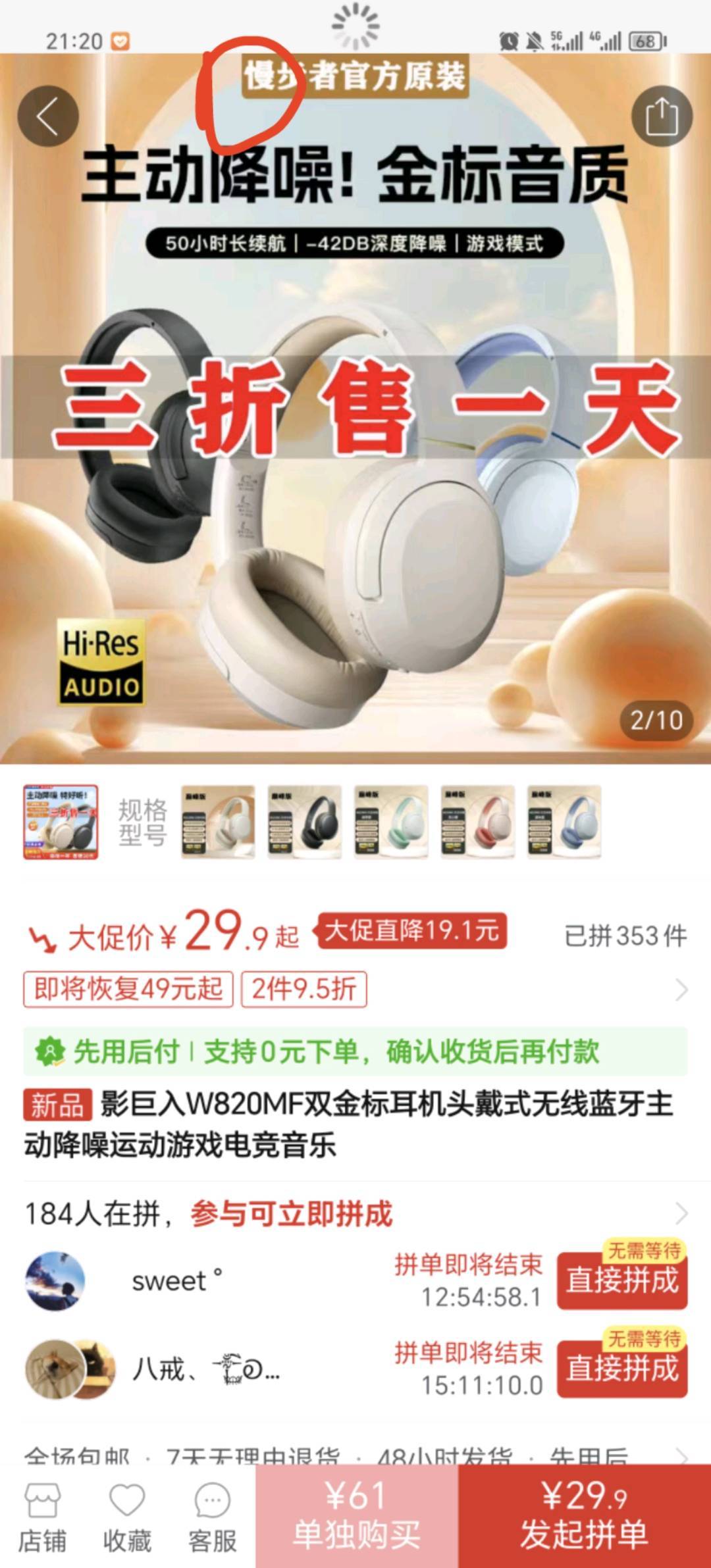Image resolution: width=711 pixels, height=1568 pixels.
Task: Select the black headphone variant thumbnail
Action: pyautogui.click(x=304, y=822)
